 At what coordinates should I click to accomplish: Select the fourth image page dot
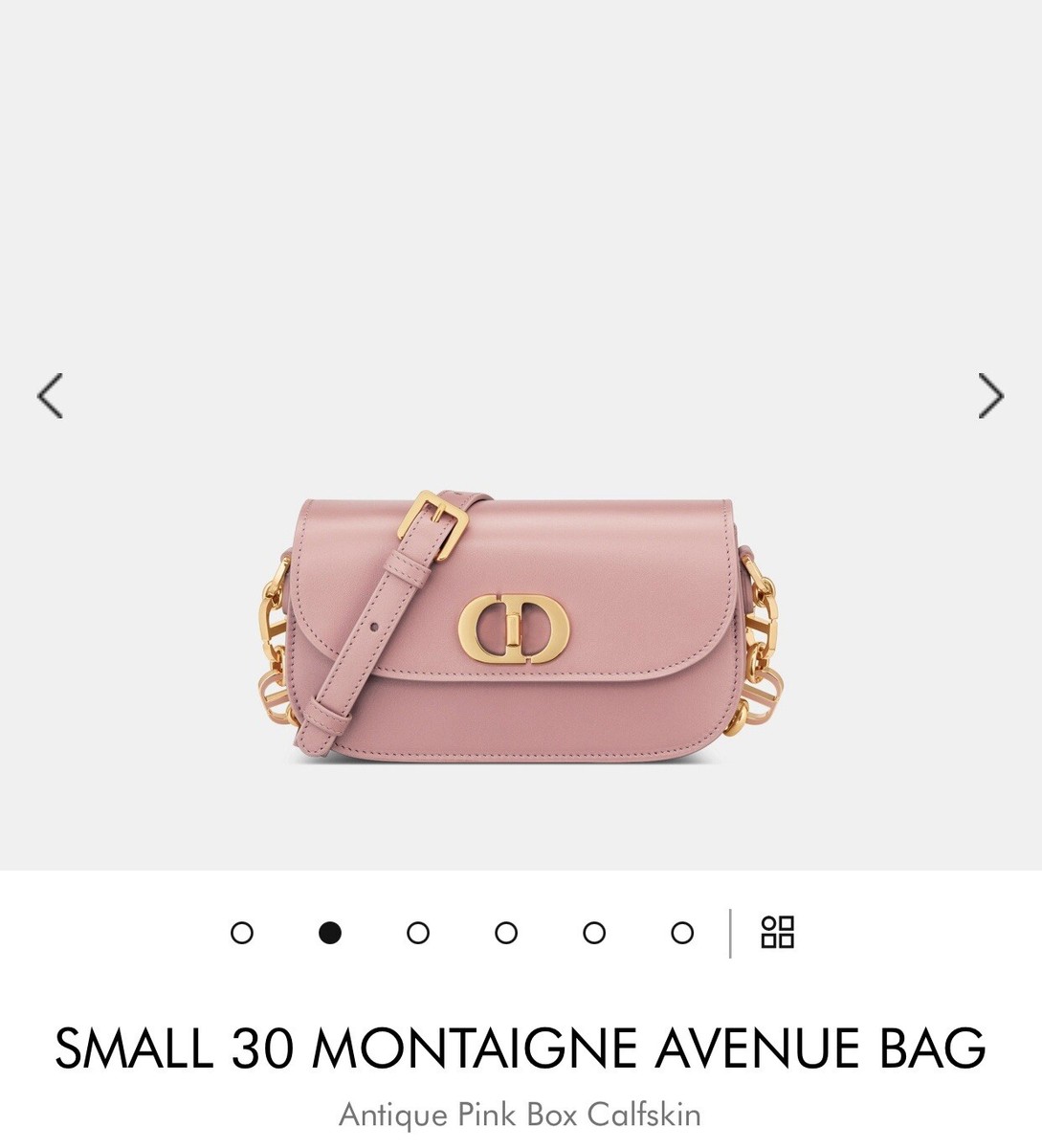pos(506,932)
